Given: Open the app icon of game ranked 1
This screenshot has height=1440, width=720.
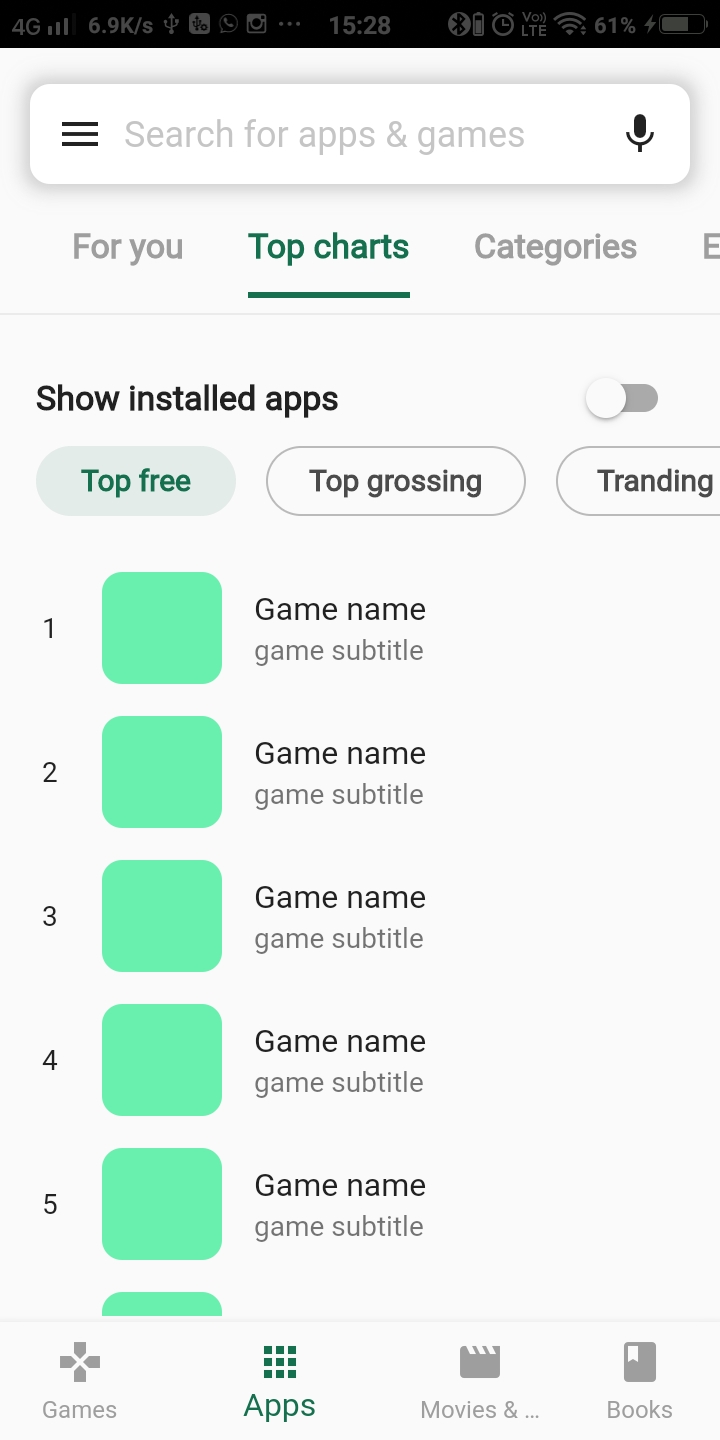Looking at the screenshot, I should pyautogui.click(x=161, y=627).
